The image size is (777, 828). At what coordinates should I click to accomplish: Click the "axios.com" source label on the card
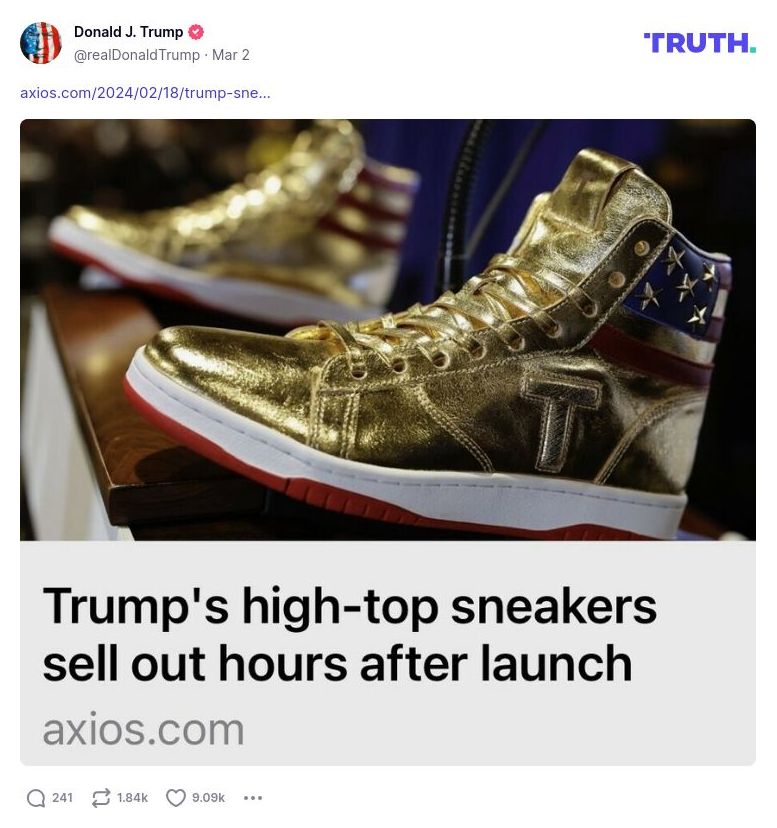143,728
